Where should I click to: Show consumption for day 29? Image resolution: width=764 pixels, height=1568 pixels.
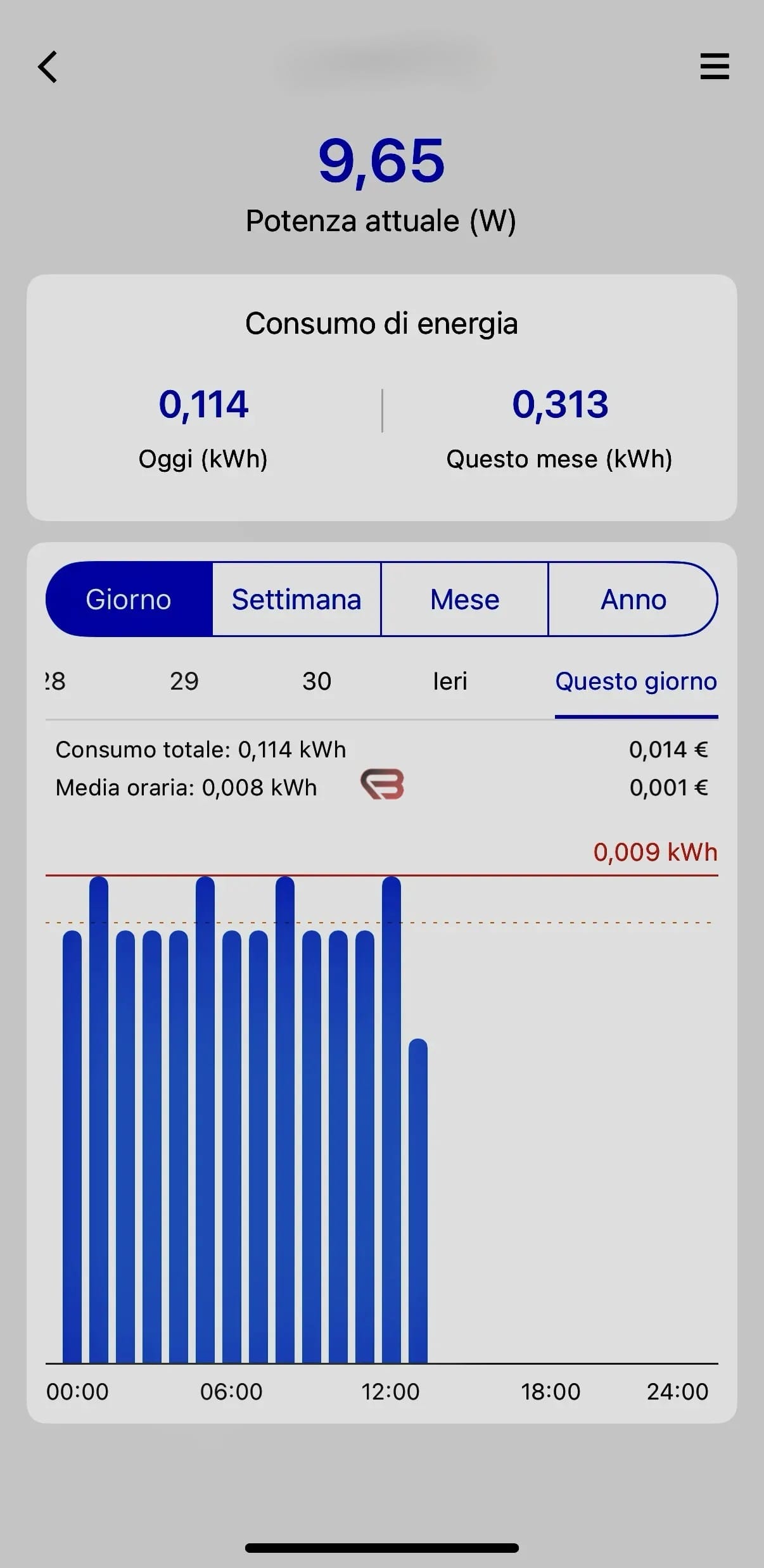coord(184,681)
